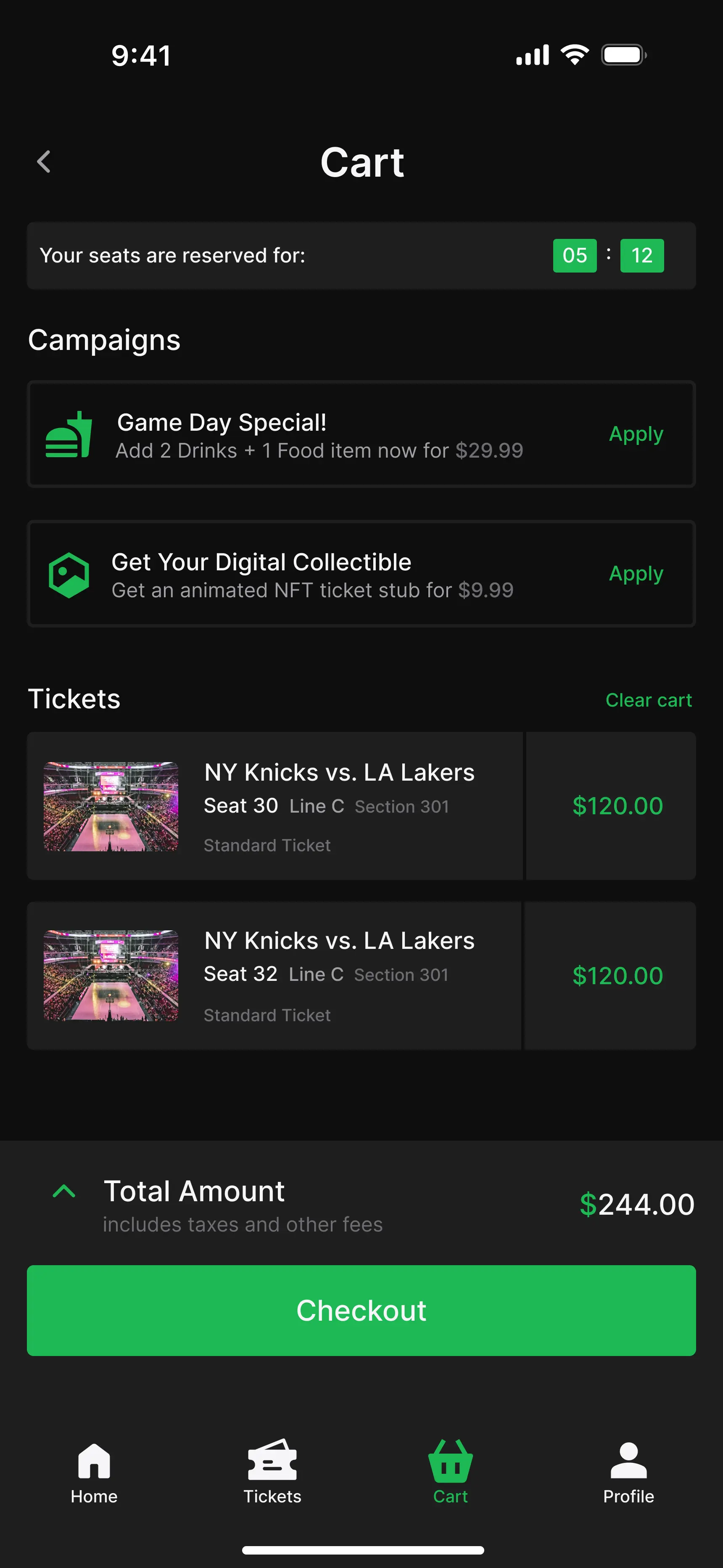Proceed to Checkout

click(x=361, y=1311)
